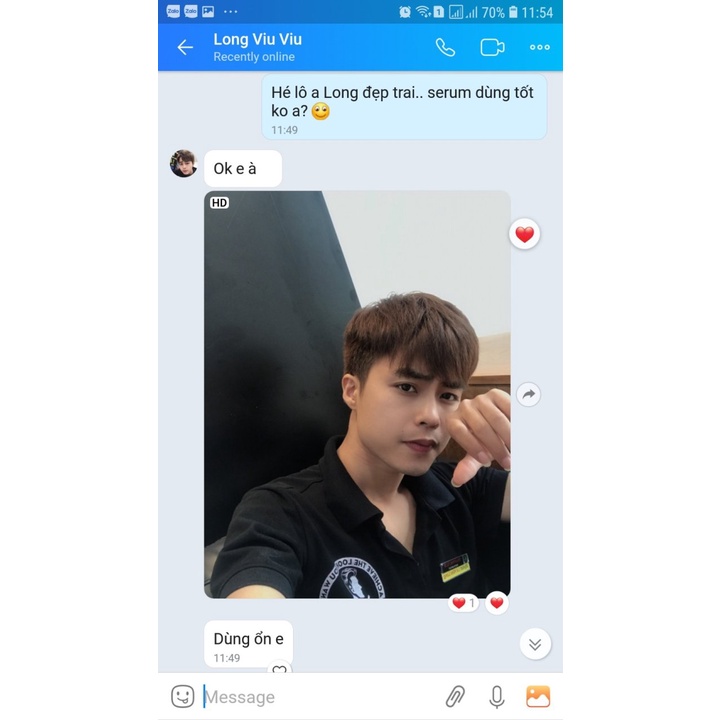Open the heart reaction count under the photo

463,603
